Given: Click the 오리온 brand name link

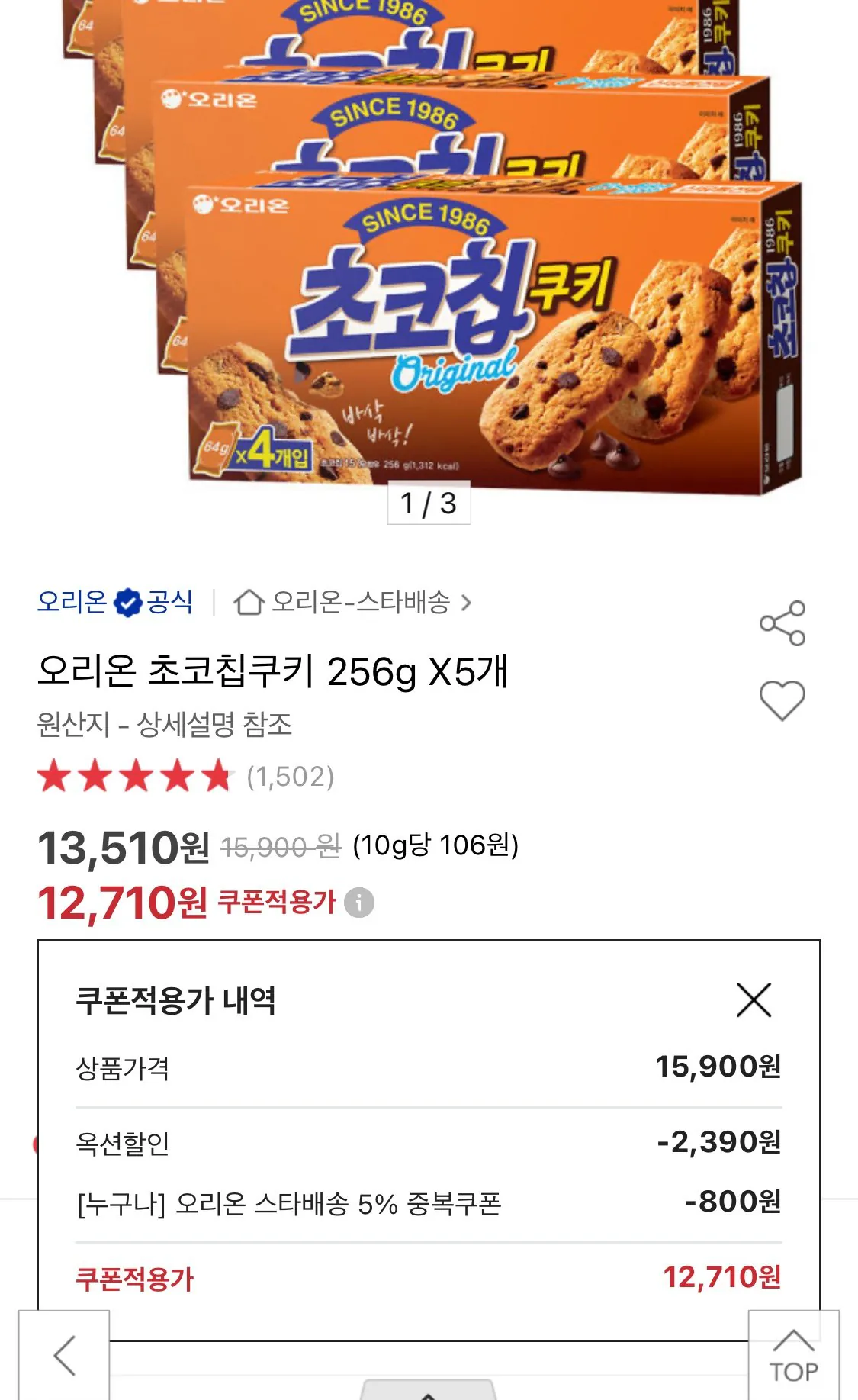Looking at the screenshot, I should coord(71,603).
